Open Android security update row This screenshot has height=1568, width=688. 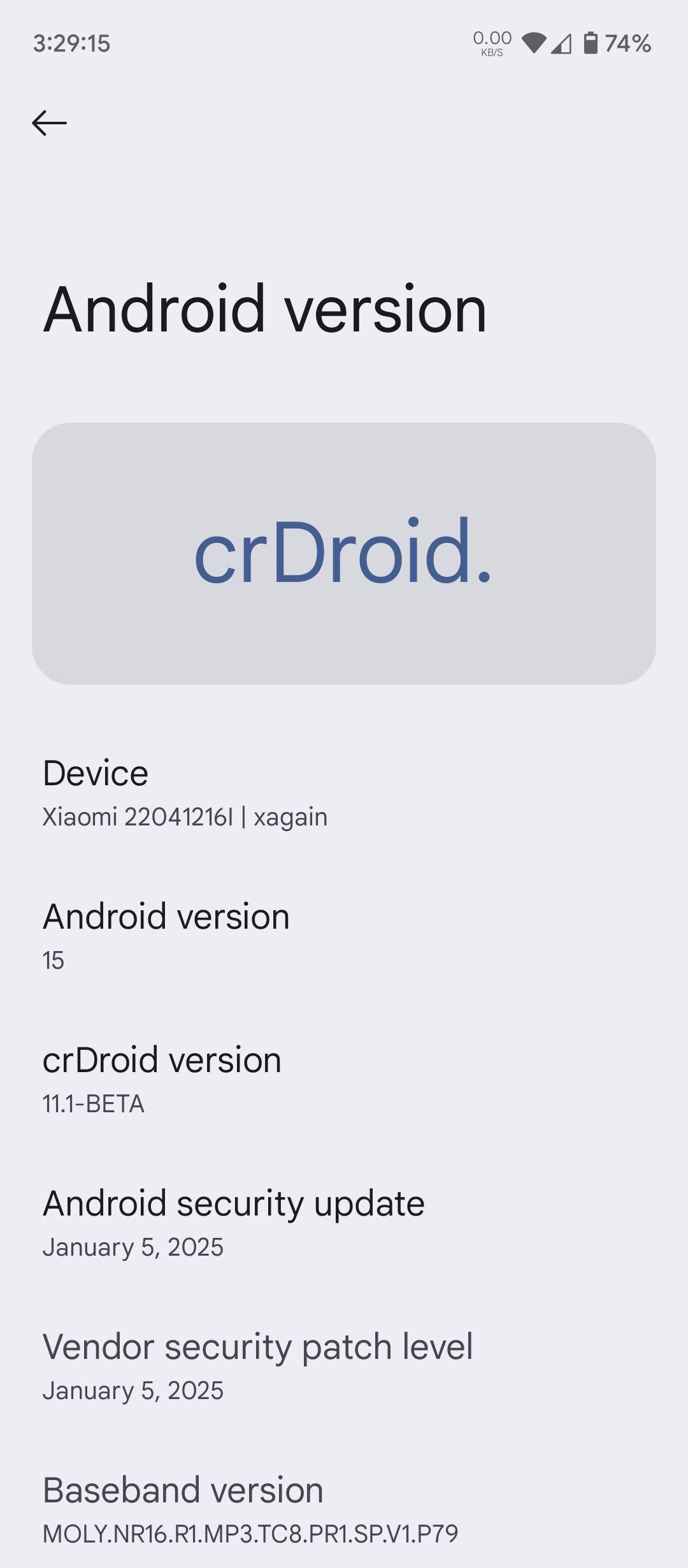(344, 1223)
